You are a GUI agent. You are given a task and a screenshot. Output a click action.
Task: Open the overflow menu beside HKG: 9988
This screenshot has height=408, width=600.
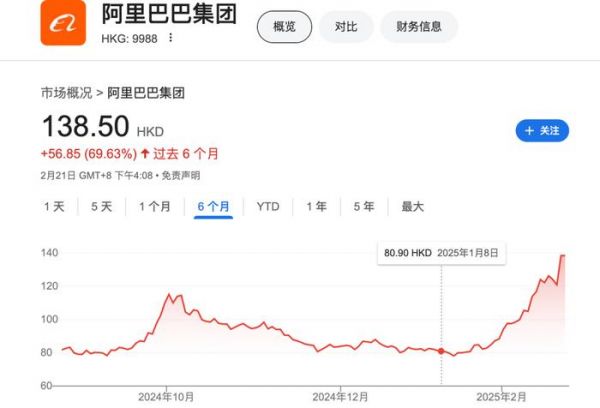(170, 38)
